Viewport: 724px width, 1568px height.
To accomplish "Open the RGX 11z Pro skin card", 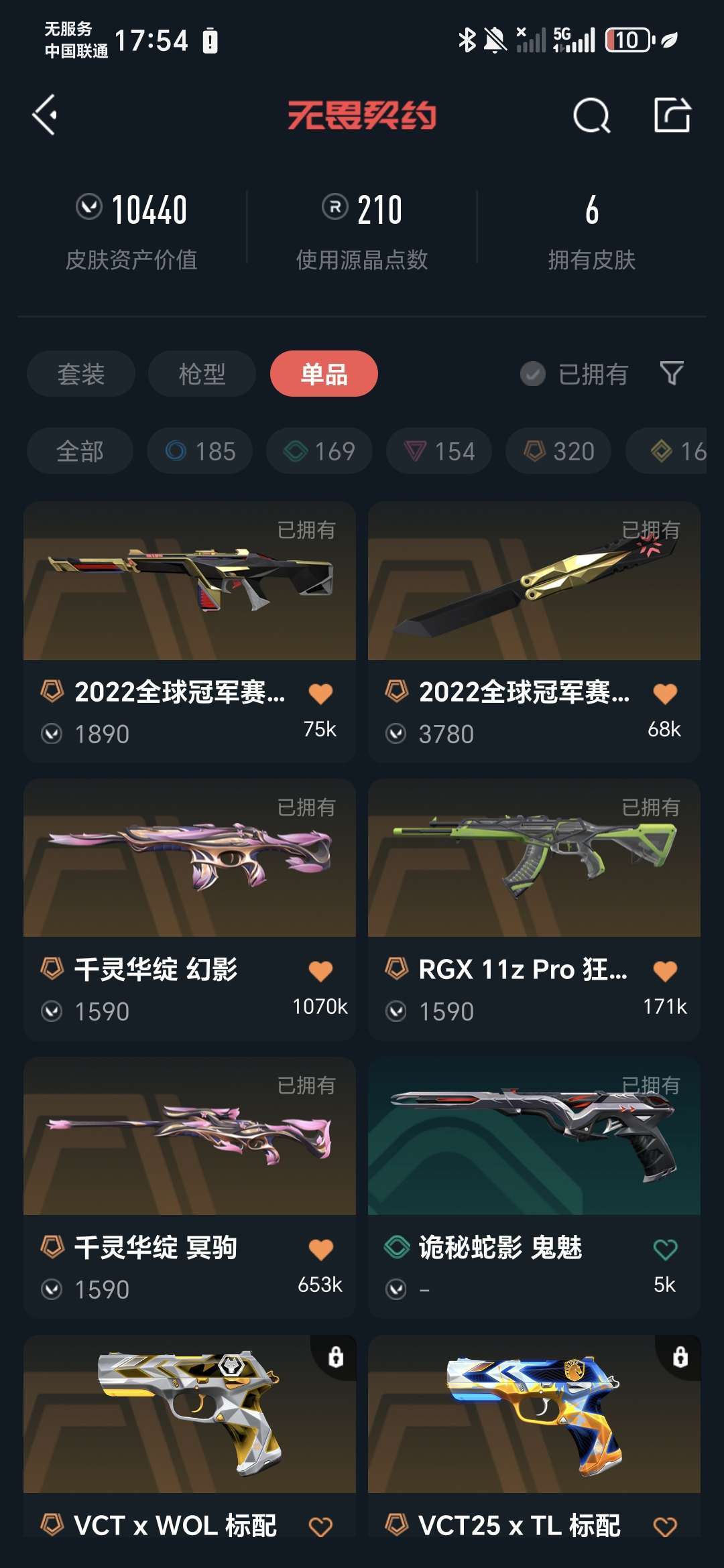I will 533,864.
